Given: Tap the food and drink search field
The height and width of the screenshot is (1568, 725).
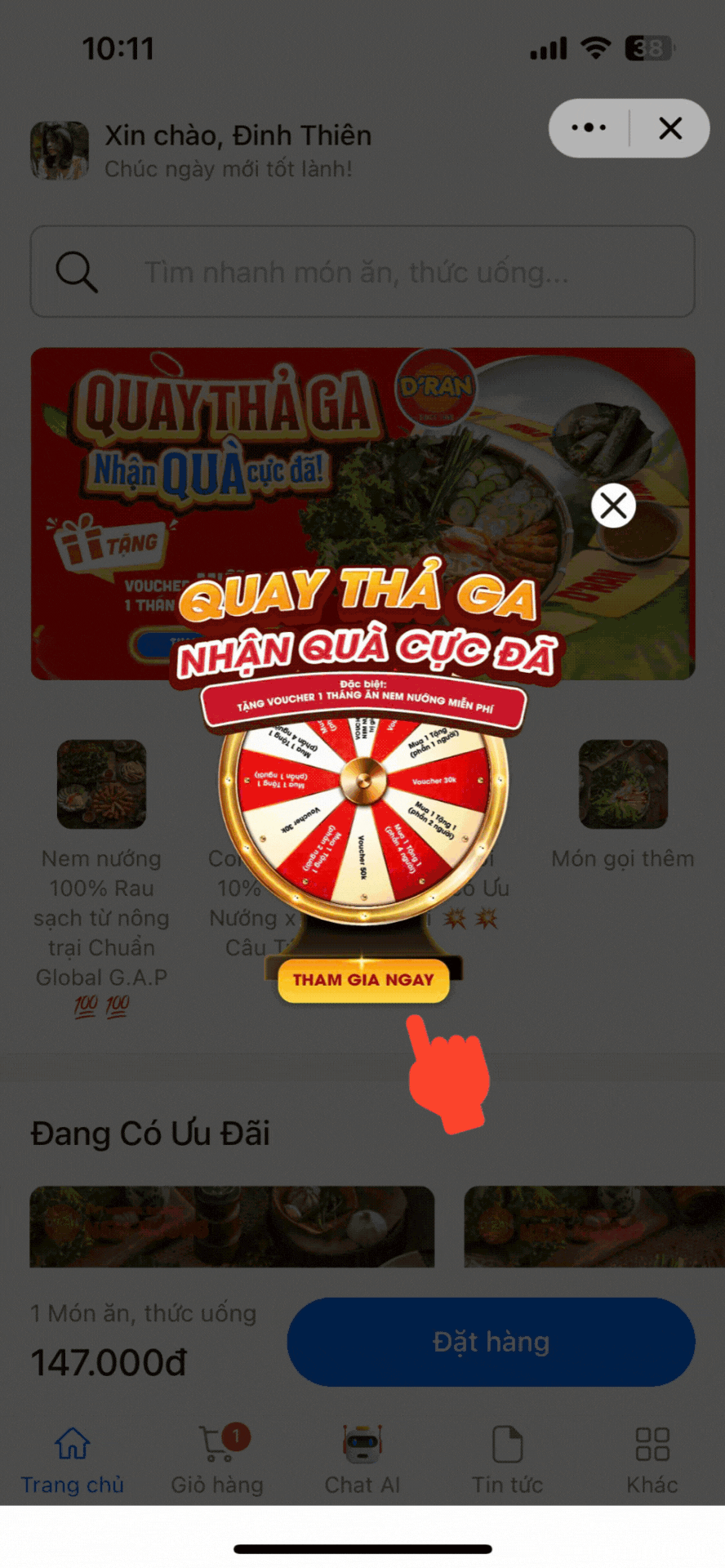Looking at the screenshot, I should 362,272.
